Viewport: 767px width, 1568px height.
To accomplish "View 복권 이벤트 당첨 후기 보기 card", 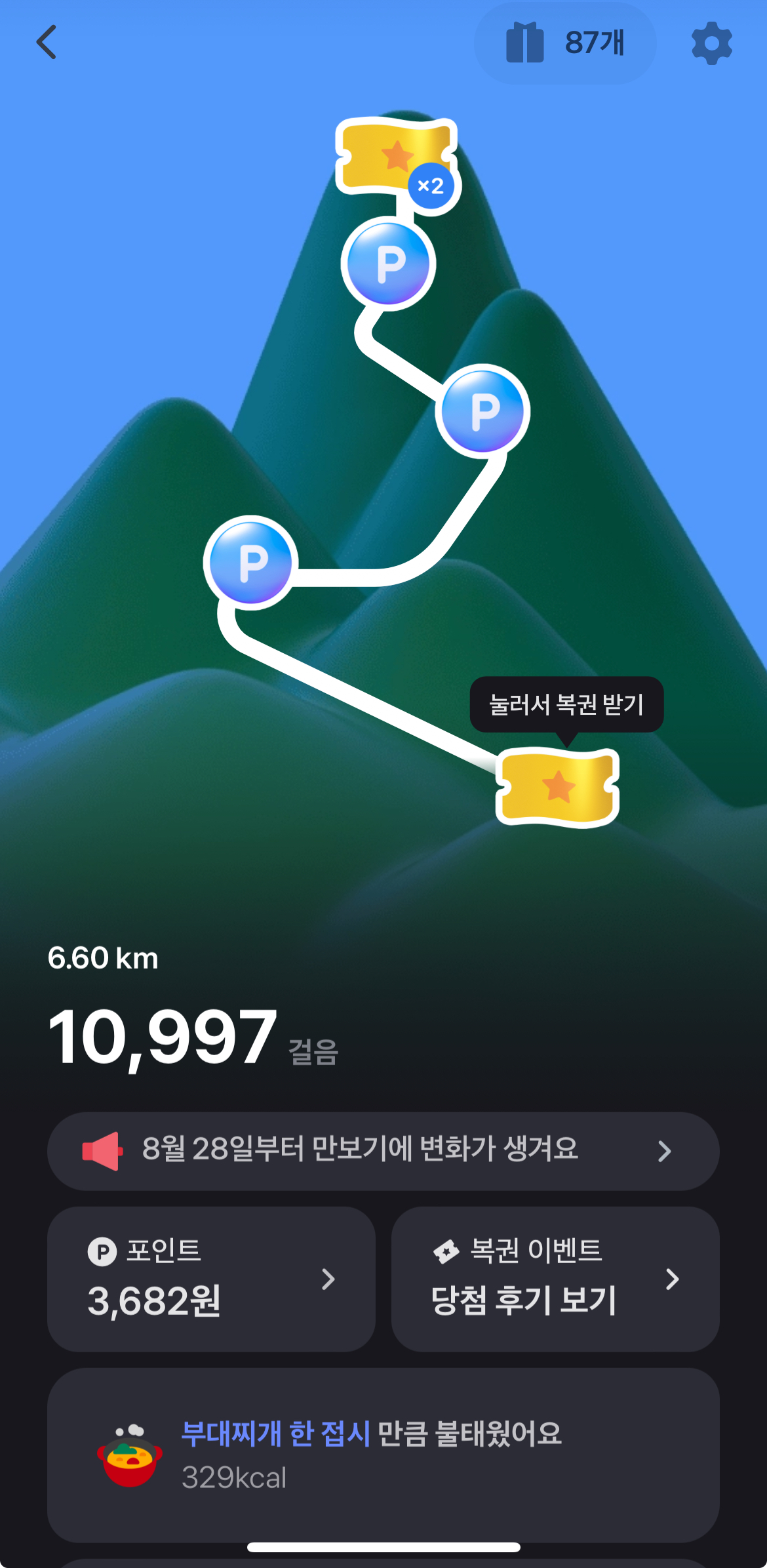I will tap(555, 1279).
